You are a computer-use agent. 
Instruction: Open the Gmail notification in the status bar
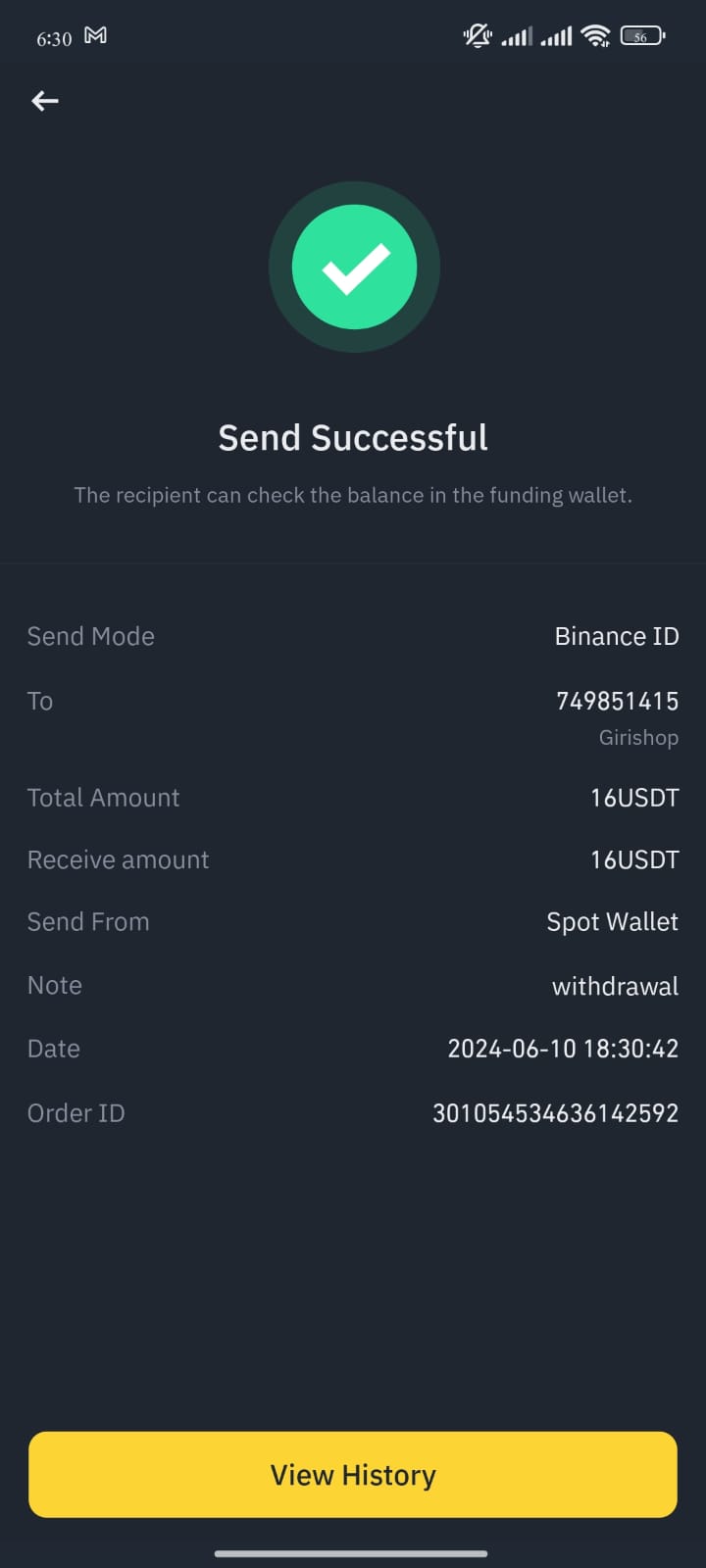pos(94,36)
